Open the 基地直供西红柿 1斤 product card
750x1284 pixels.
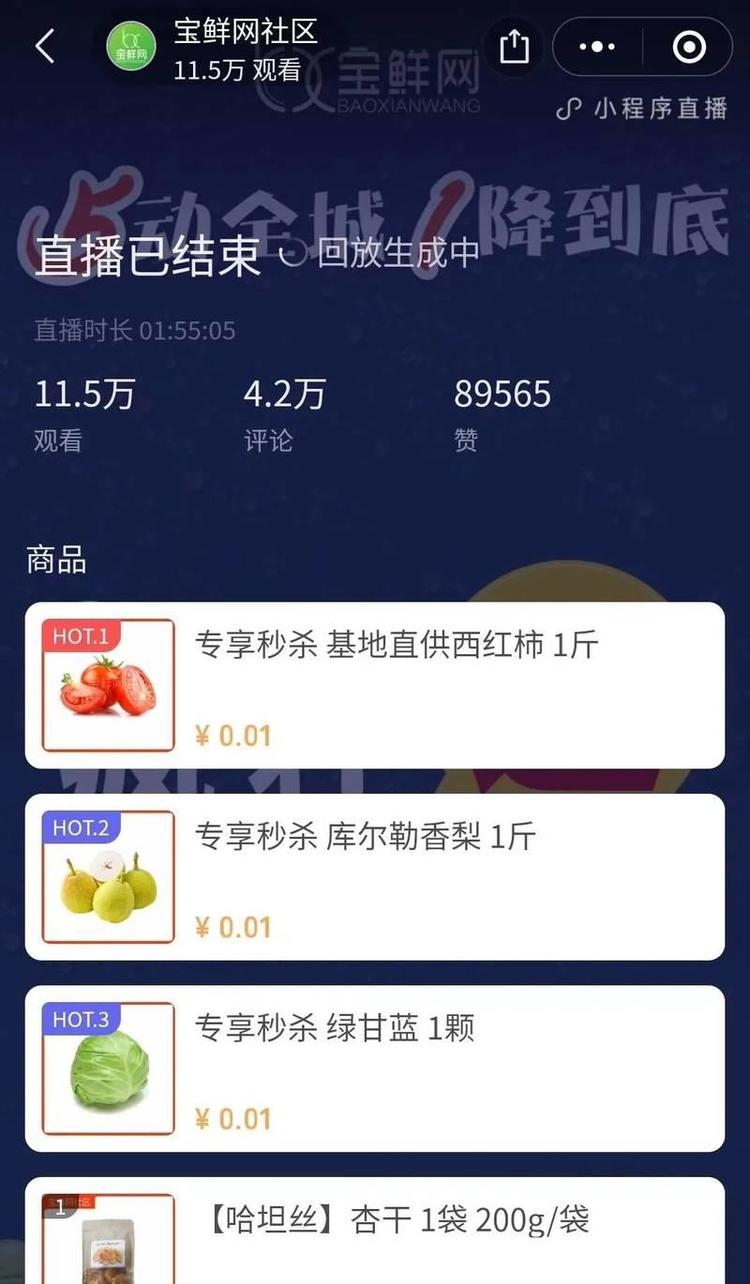[375, 685]
